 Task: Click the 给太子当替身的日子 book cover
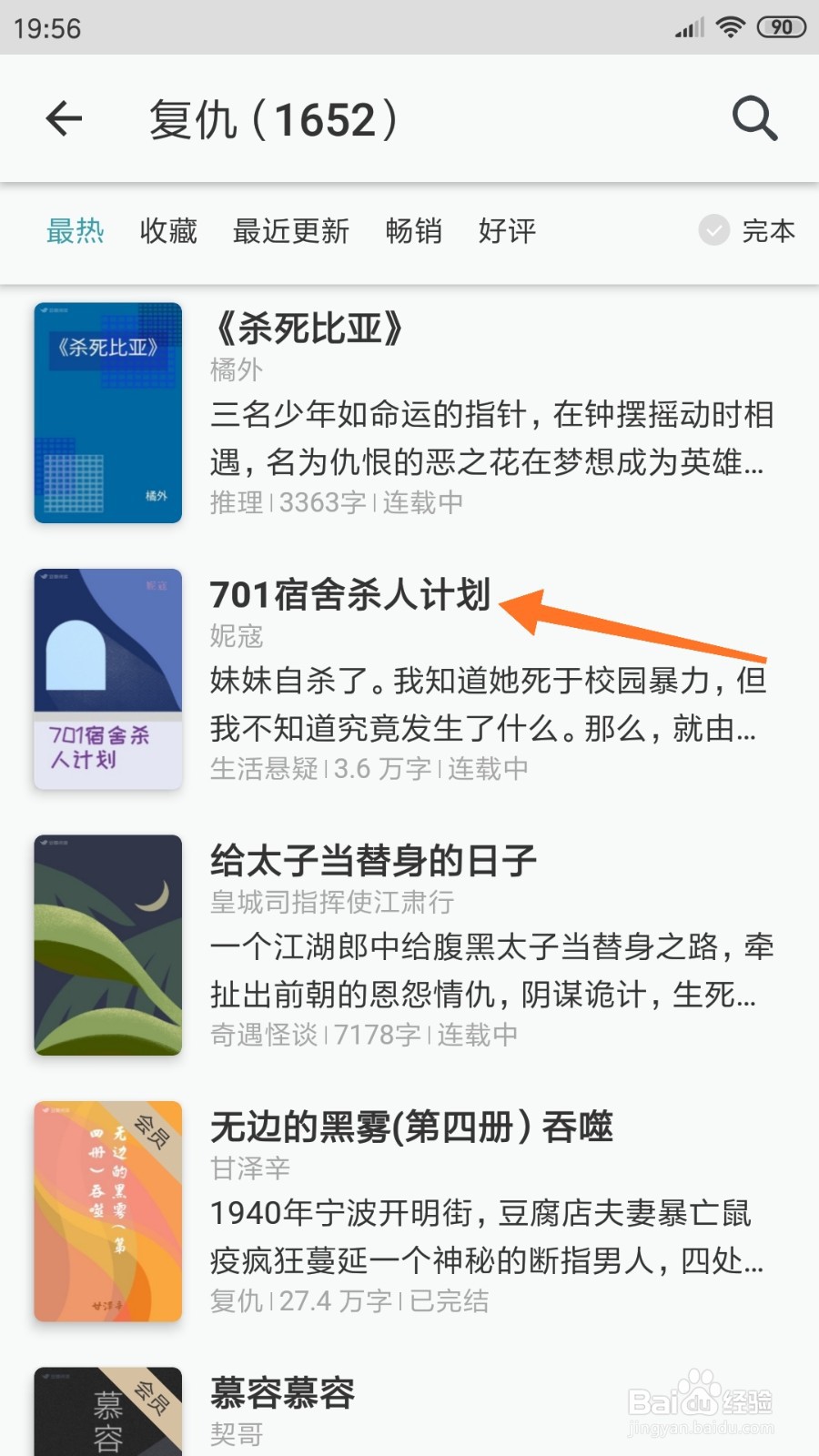coord(106,945)
